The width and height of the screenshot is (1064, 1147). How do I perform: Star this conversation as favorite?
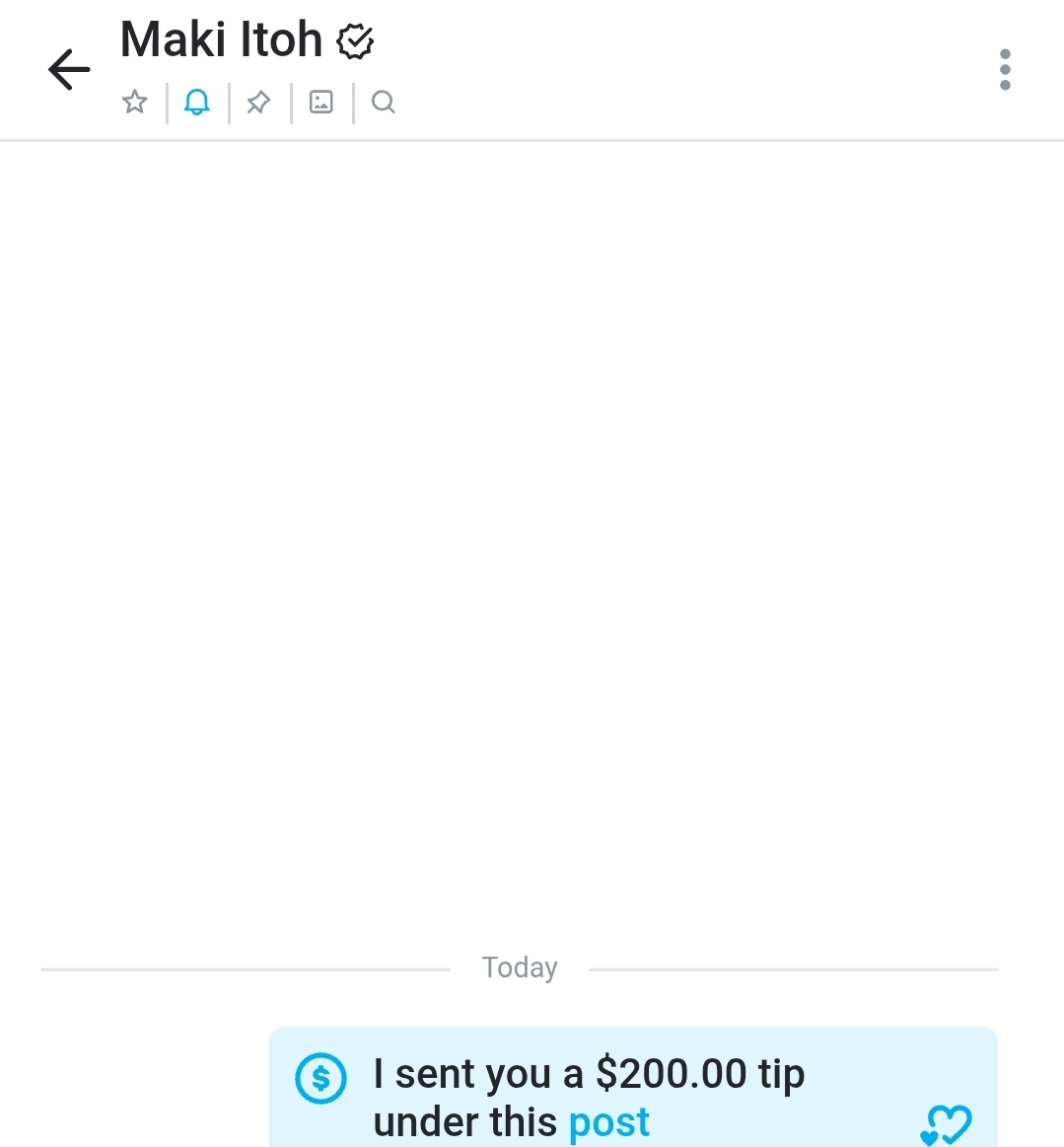coord(135,102)
